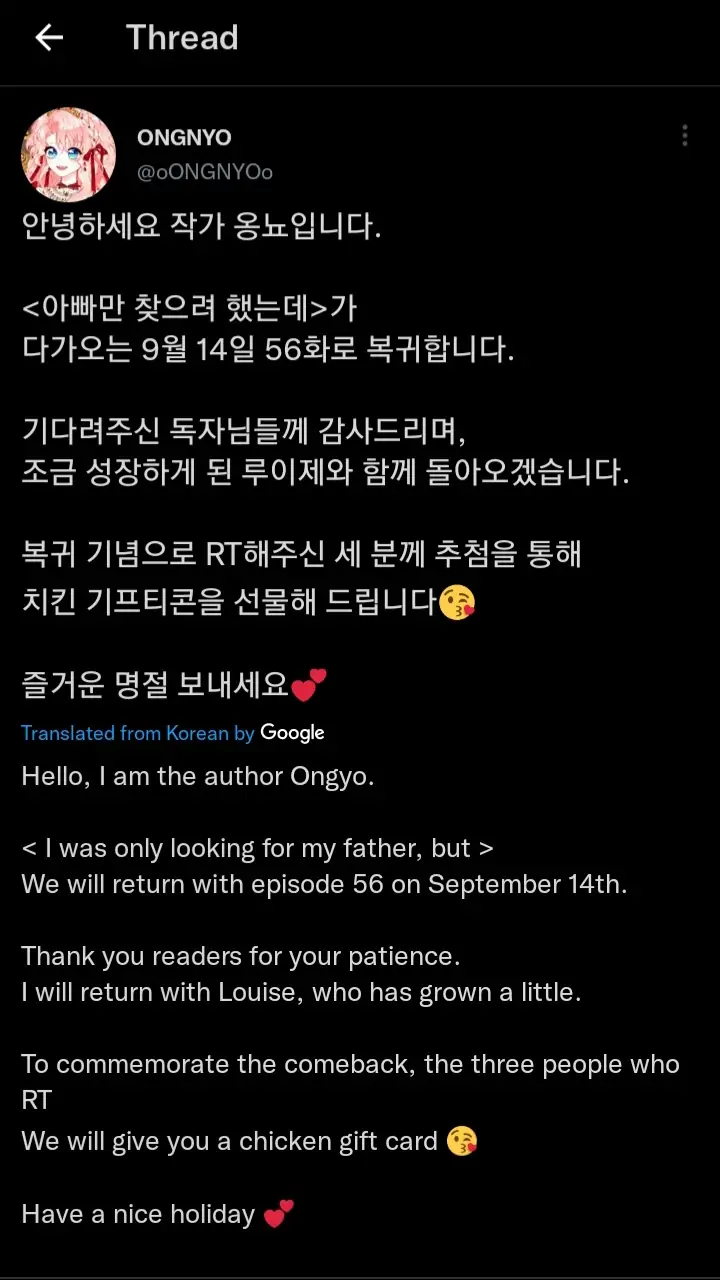The width and height of the screenshot is (720, 1280).
Task: Open ONGNYO's profile picture
Action: click(x=68, y=155)
